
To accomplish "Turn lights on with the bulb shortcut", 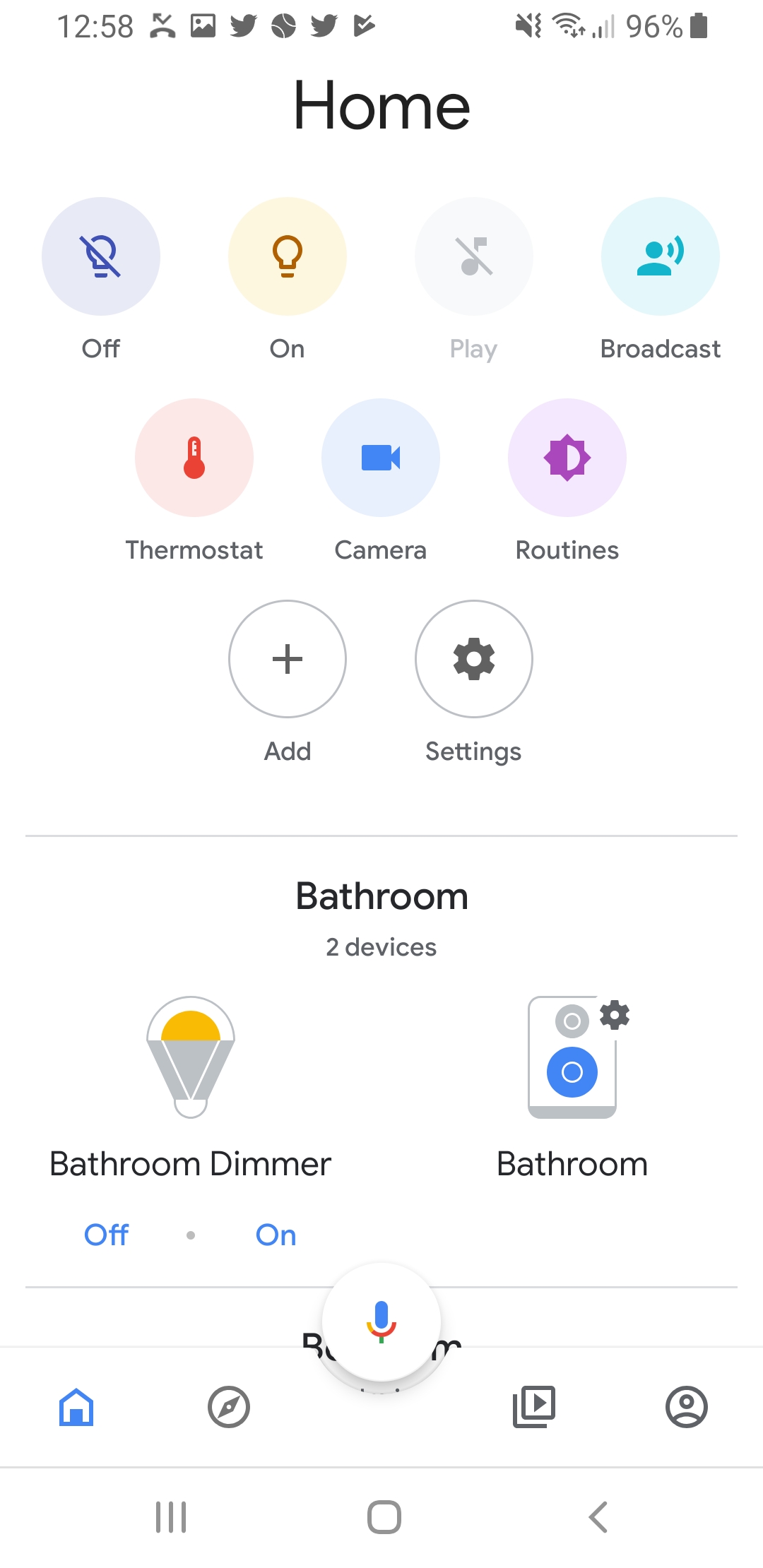I will coord(287,256).
